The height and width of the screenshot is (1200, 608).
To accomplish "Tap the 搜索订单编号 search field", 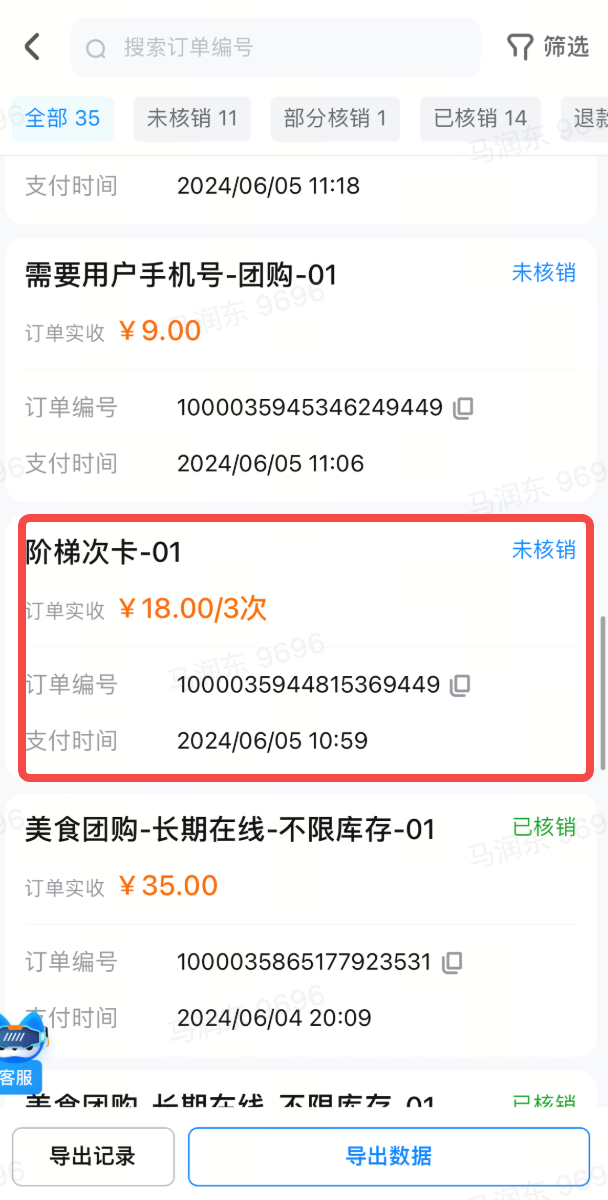I will (275, 47).
